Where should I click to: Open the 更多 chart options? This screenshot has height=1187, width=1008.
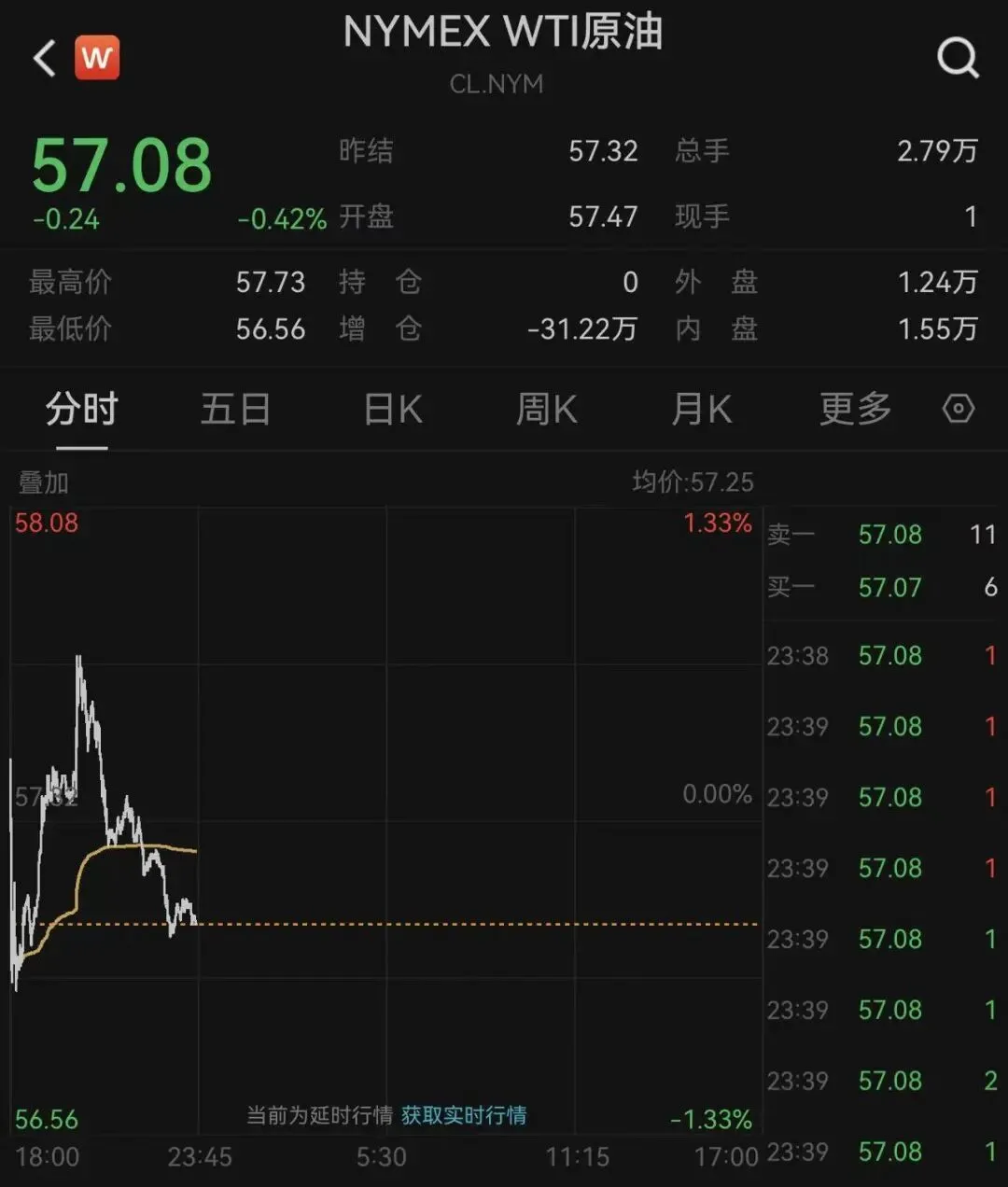click(x=855, y=410)
